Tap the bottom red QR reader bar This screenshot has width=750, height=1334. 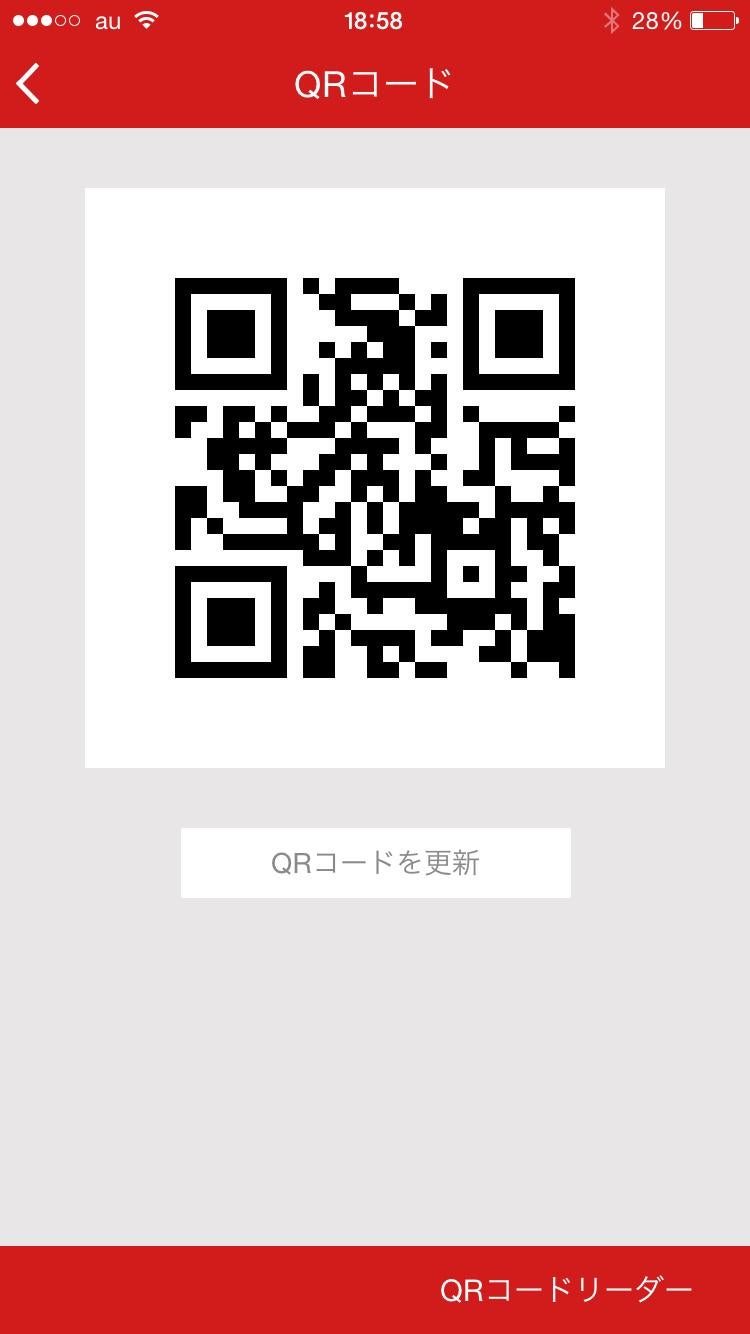(375, 1289)
